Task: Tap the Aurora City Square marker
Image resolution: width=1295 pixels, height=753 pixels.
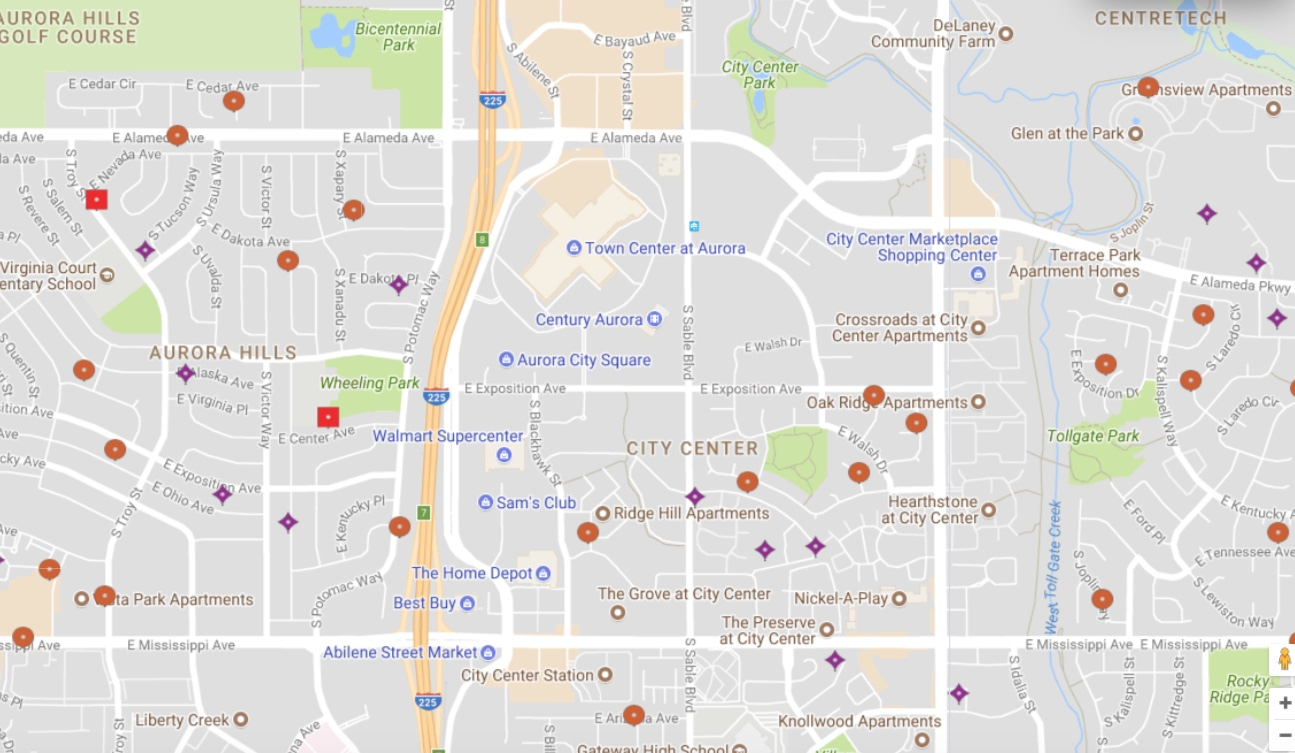Action: [x=507, y=360]
